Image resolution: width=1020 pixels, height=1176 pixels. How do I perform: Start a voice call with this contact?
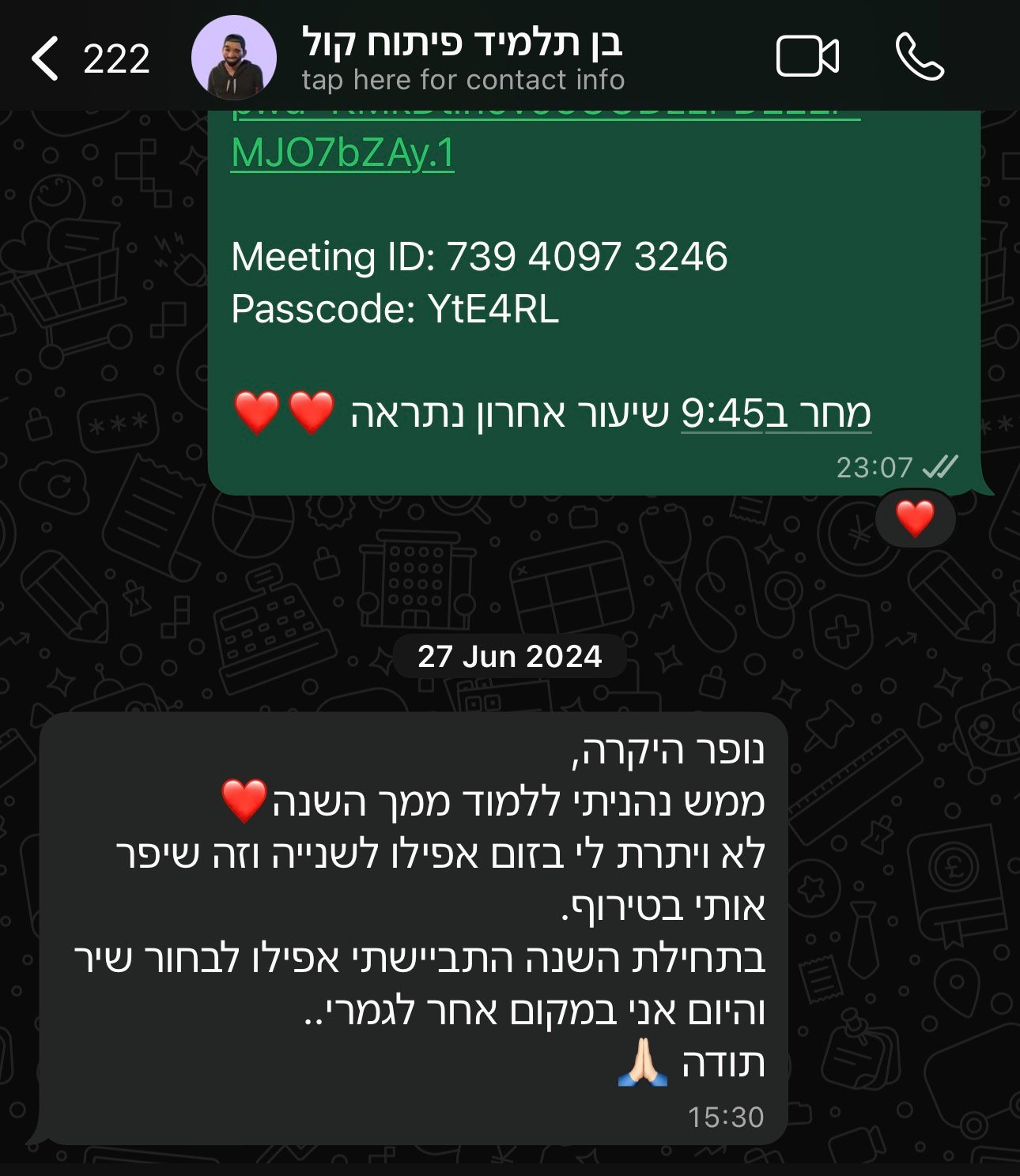(x=920, y=57)
